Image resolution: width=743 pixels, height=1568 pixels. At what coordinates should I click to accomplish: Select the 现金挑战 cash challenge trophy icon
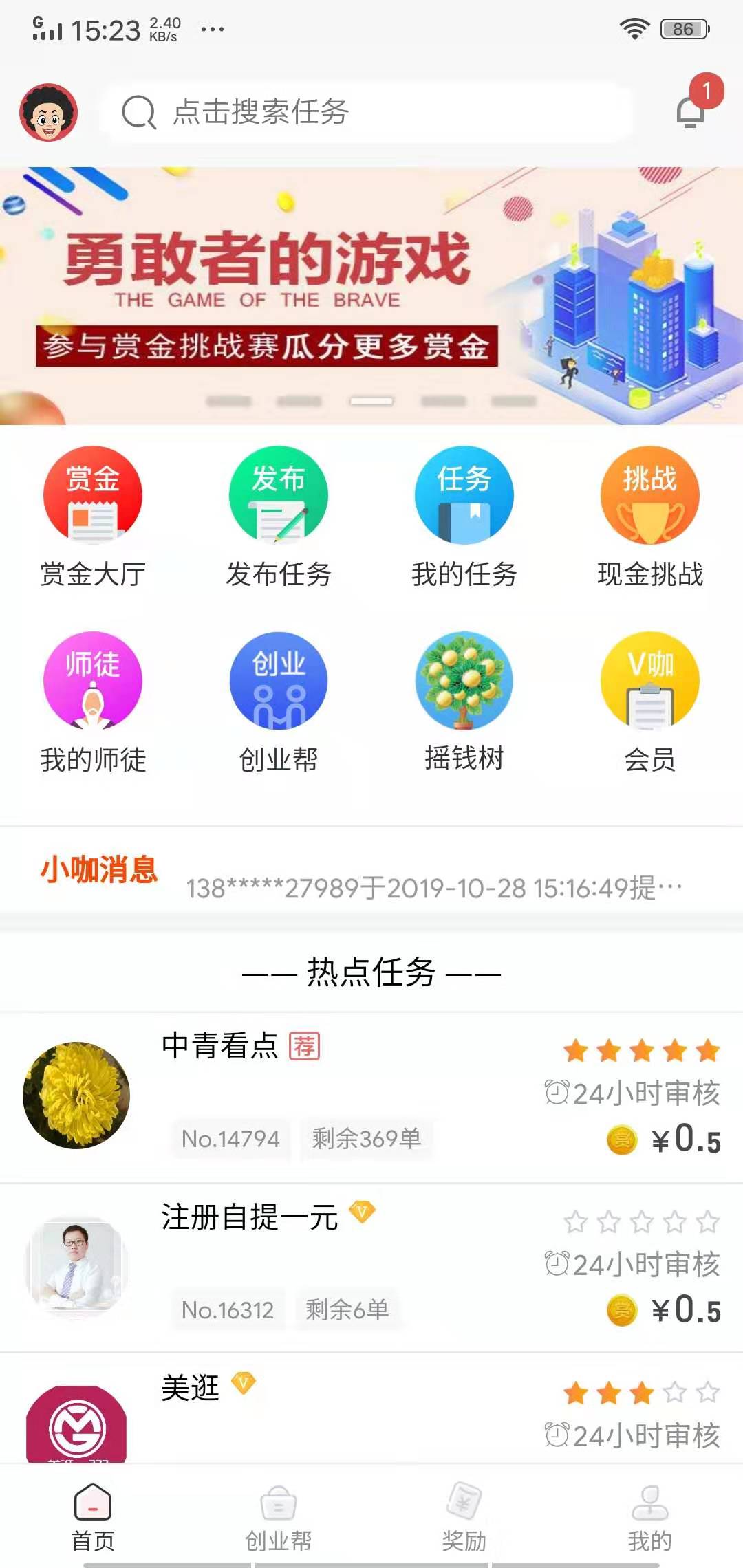pyautogui.click(x=648, y=497)
